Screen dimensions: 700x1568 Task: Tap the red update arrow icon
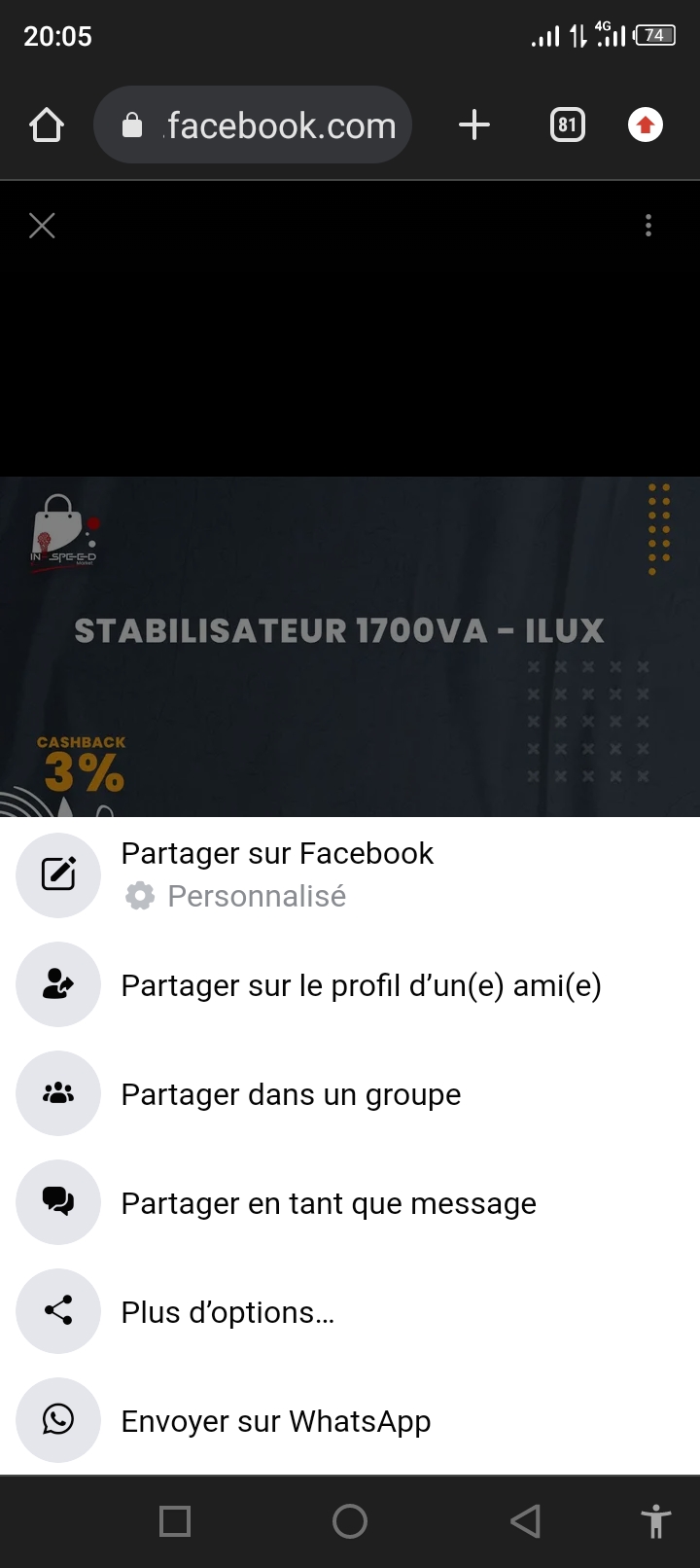646,125
